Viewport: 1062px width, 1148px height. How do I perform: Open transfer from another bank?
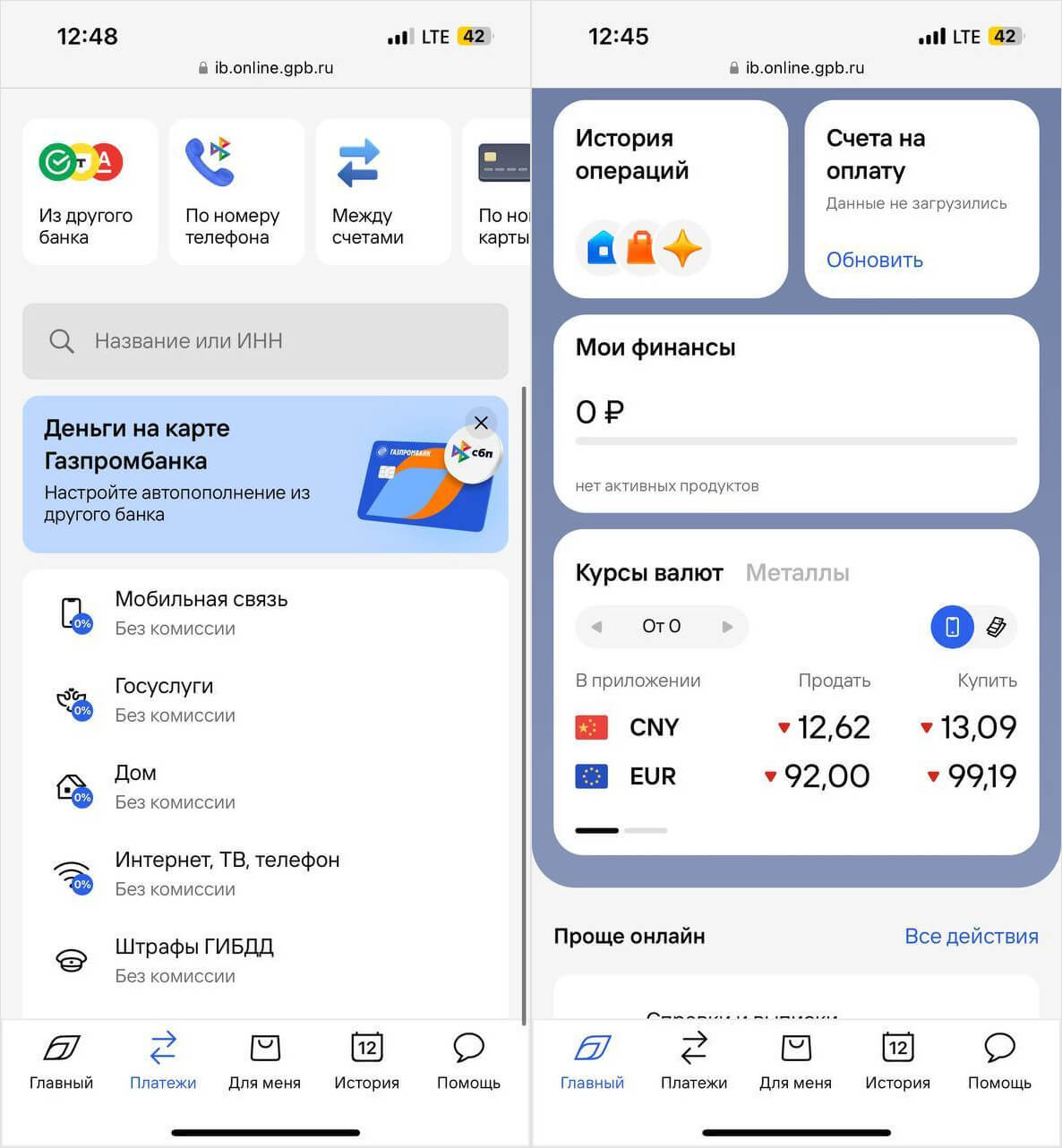click(x=90, y=192)
